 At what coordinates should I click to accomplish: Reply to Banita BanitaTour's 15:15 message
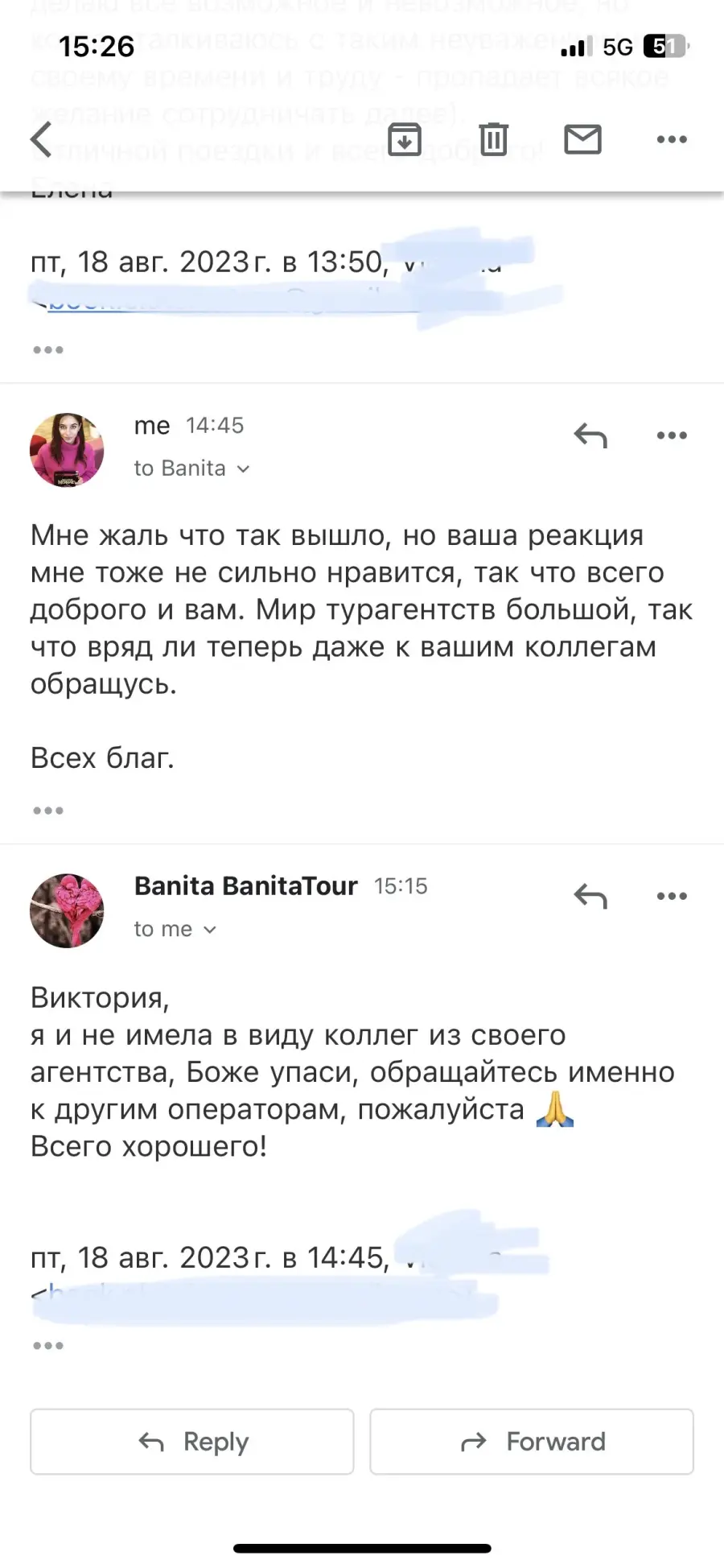click(x=590, y=896)
